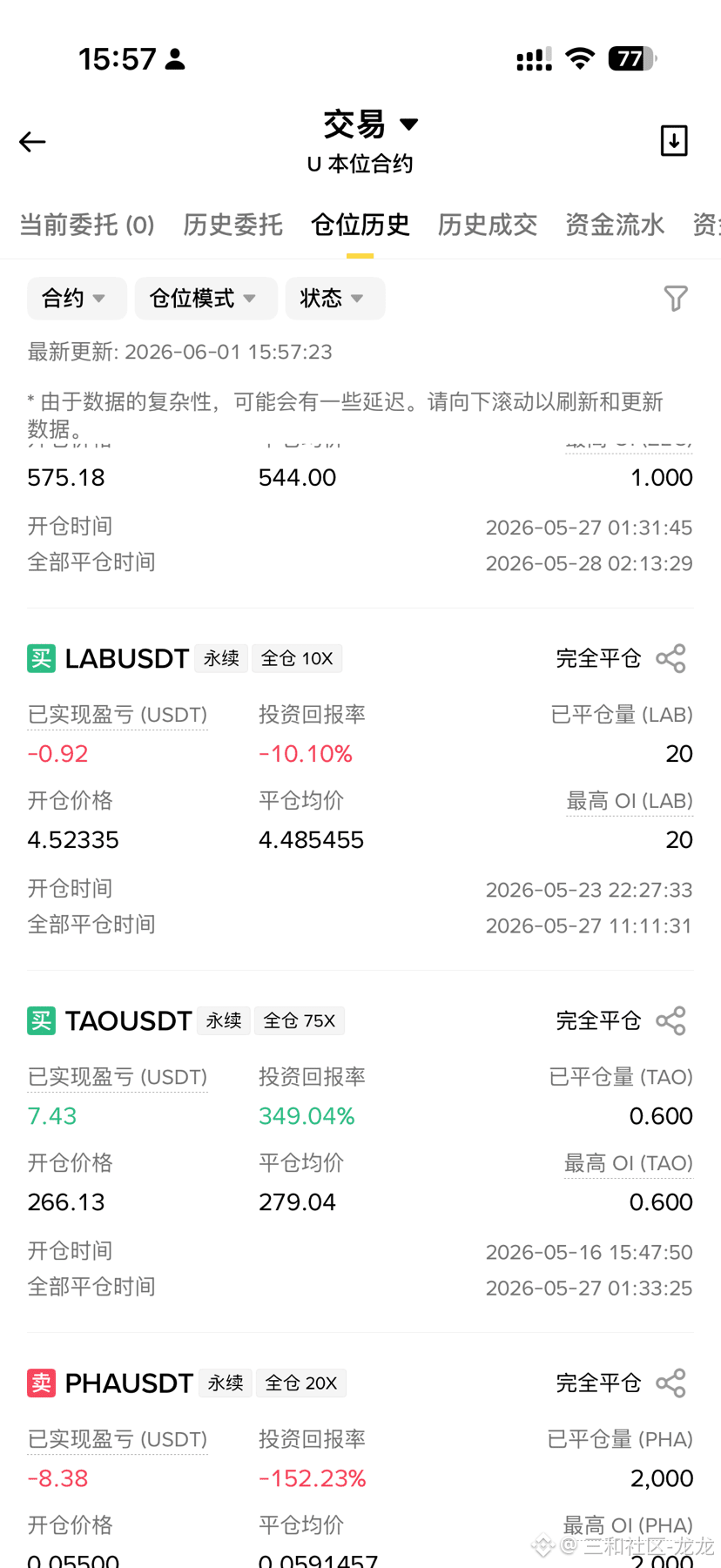721x1568 pixels.
Task: Open the 交易 title dropdown
Action: tap(371, 124)
